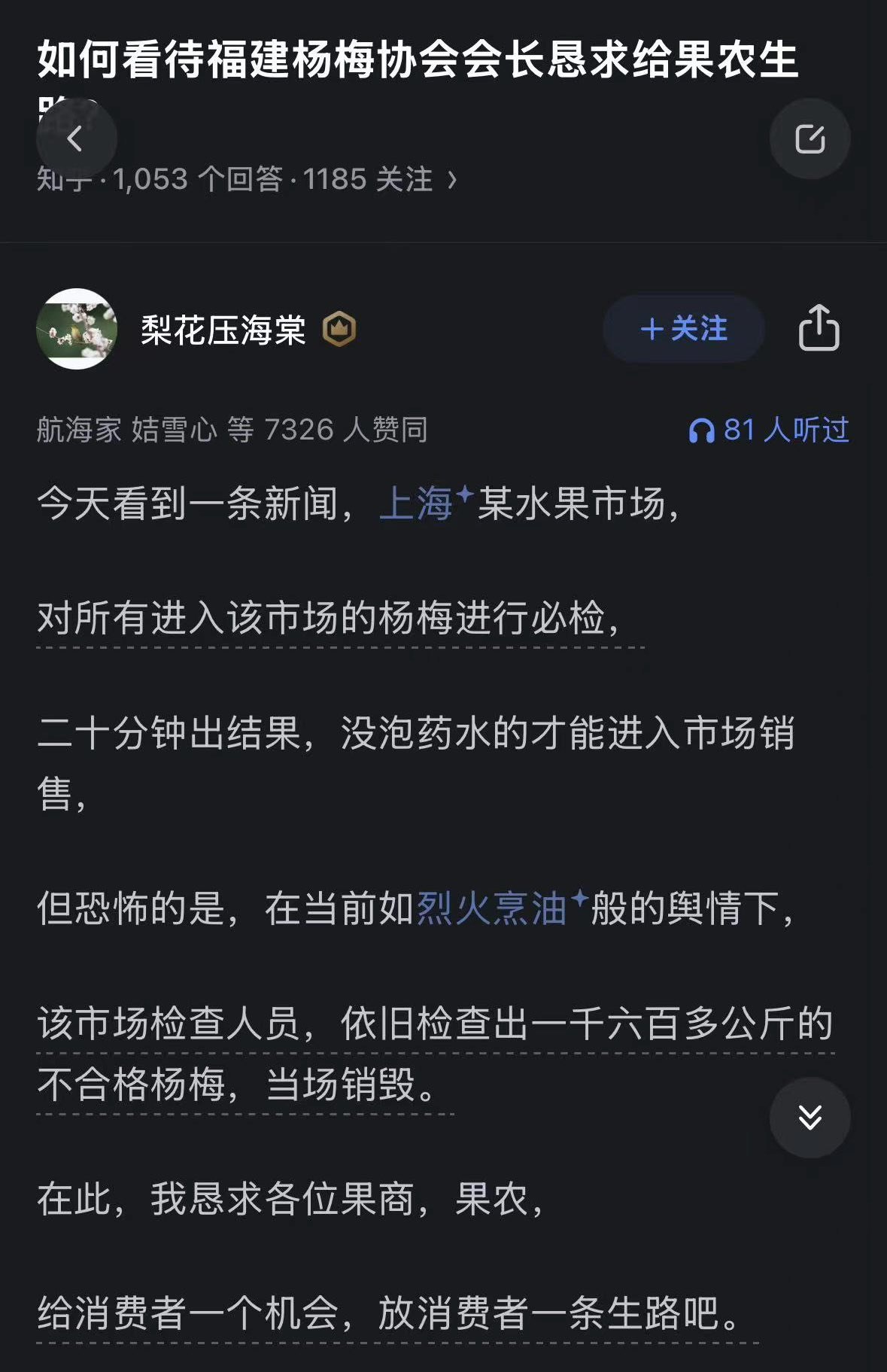887x1372 pixels.
Task: Listen to the answer audio (81 人听过)
Action: coord(769,430)
